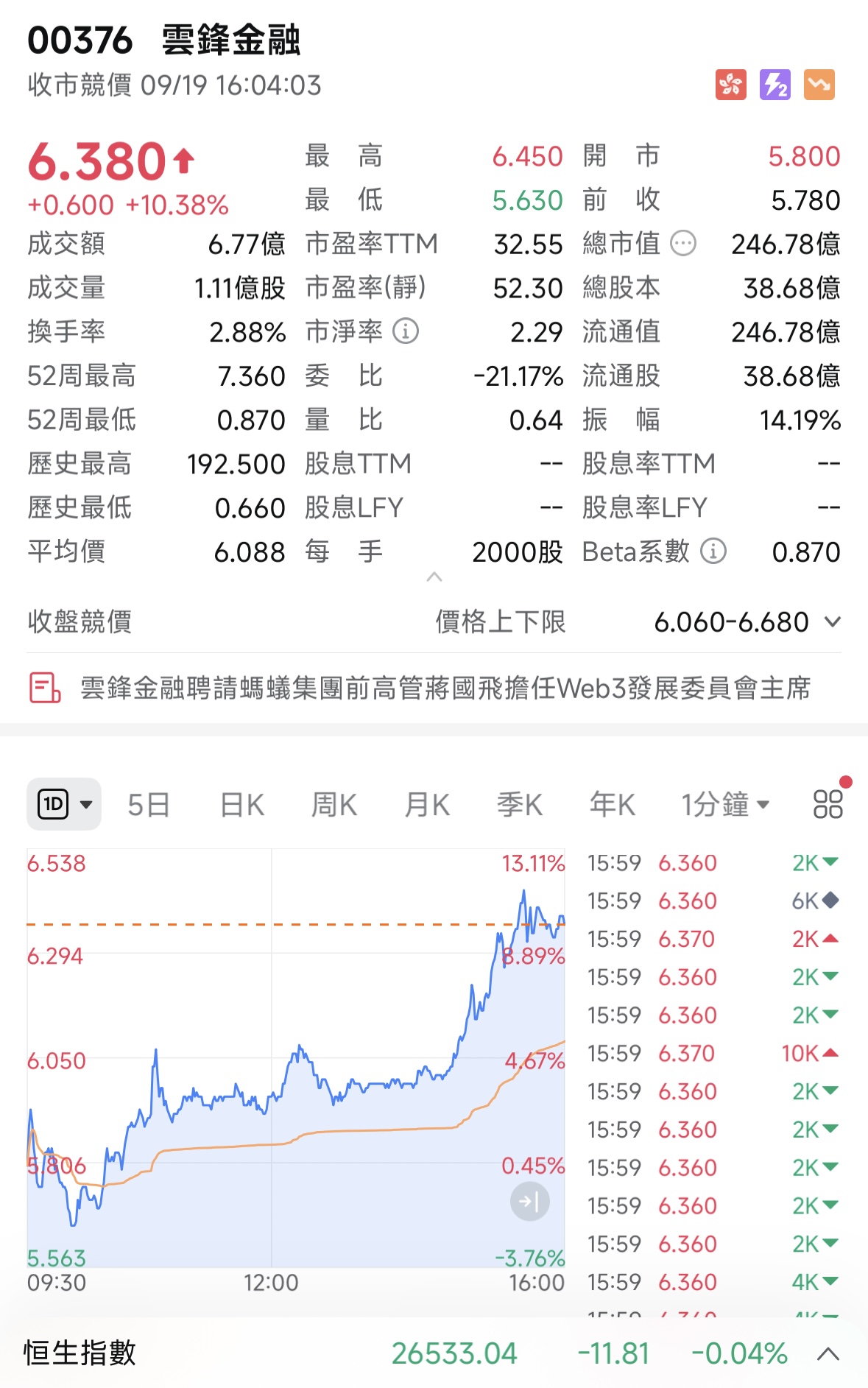Viewport: 868px width, 1388px height.
Task: Switch to the 年K chart tab
Action: pos(613,805)
